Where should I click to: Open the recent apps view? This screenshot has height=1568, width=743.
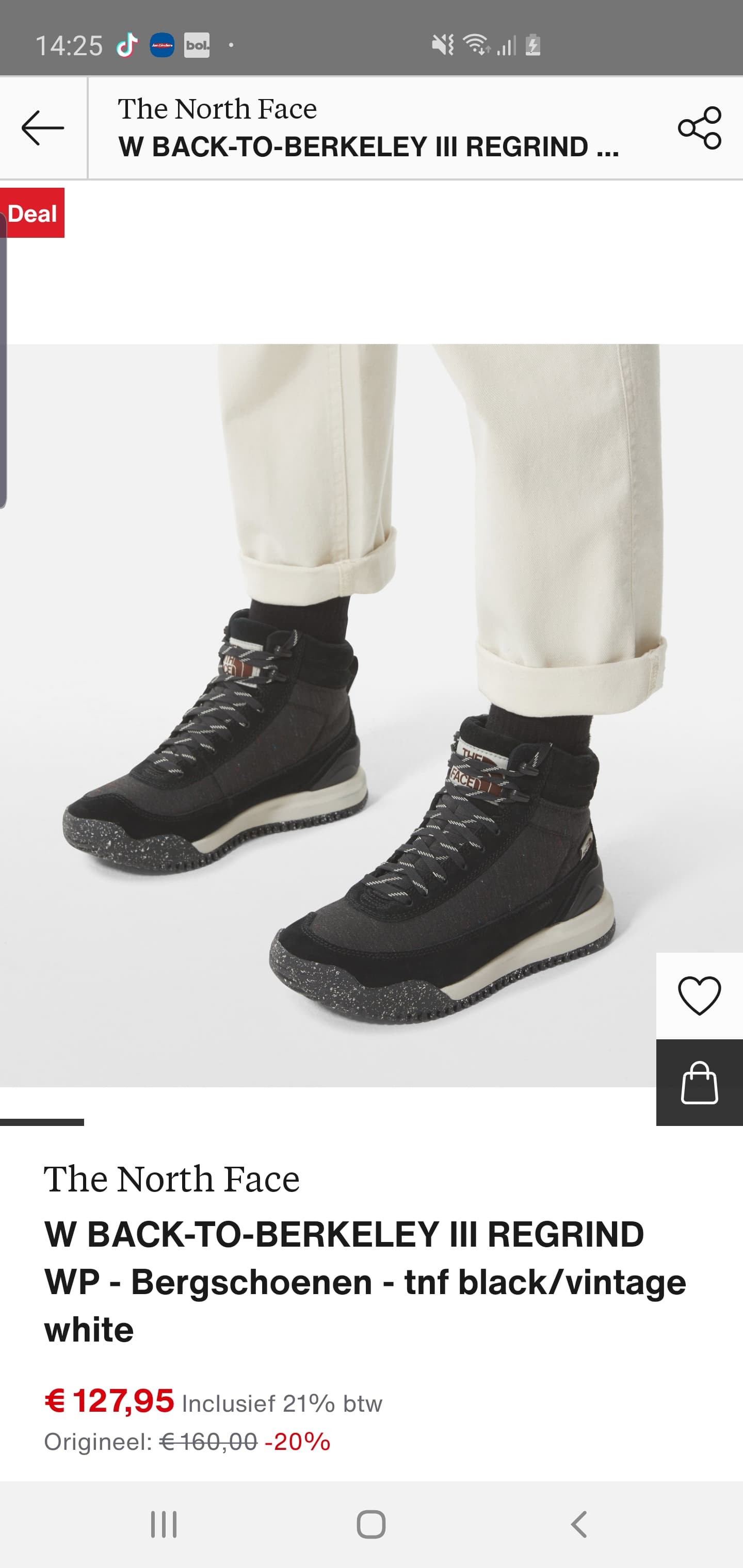pos(164,1525)
